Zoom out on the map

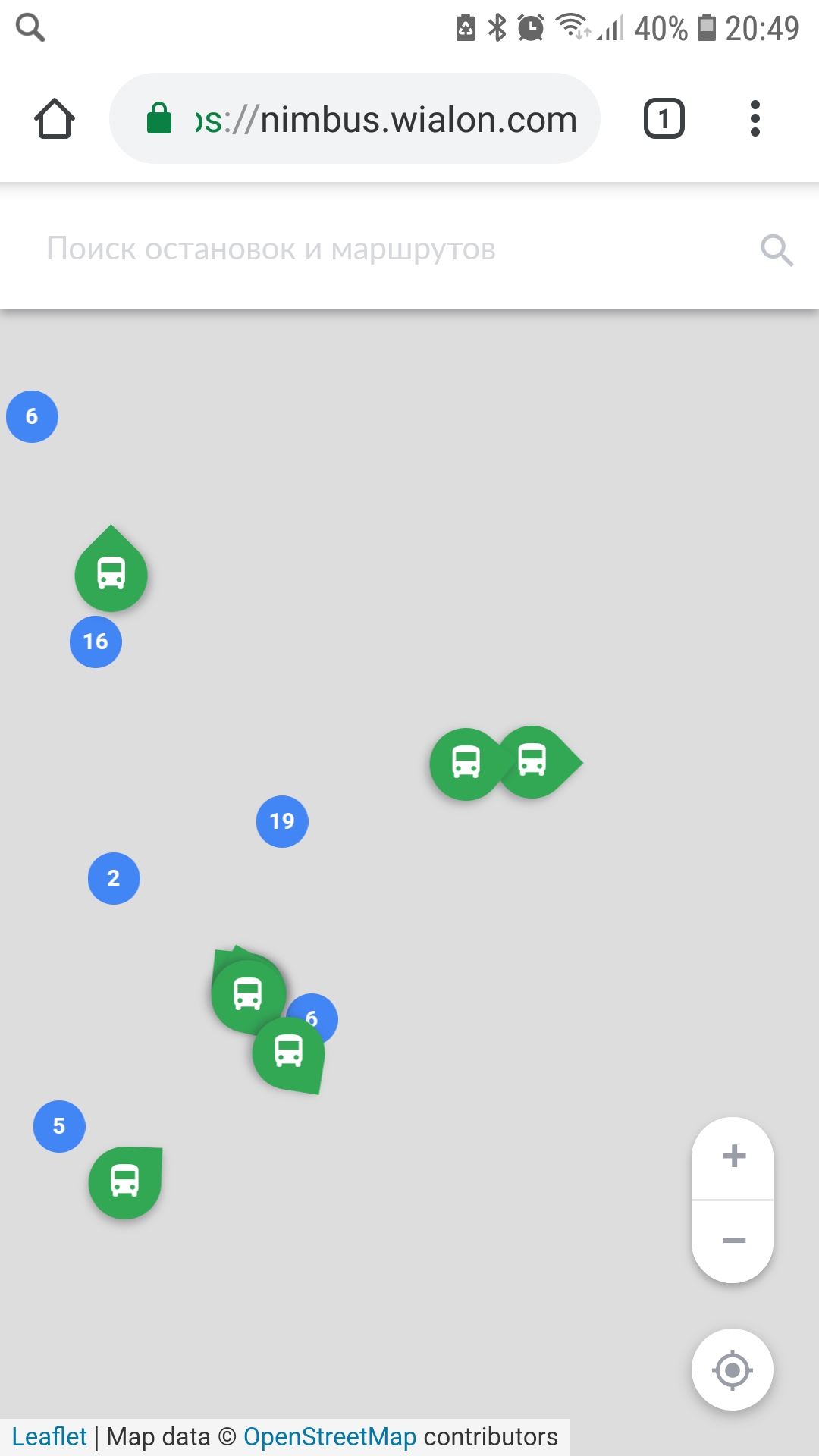point(733,1241)
